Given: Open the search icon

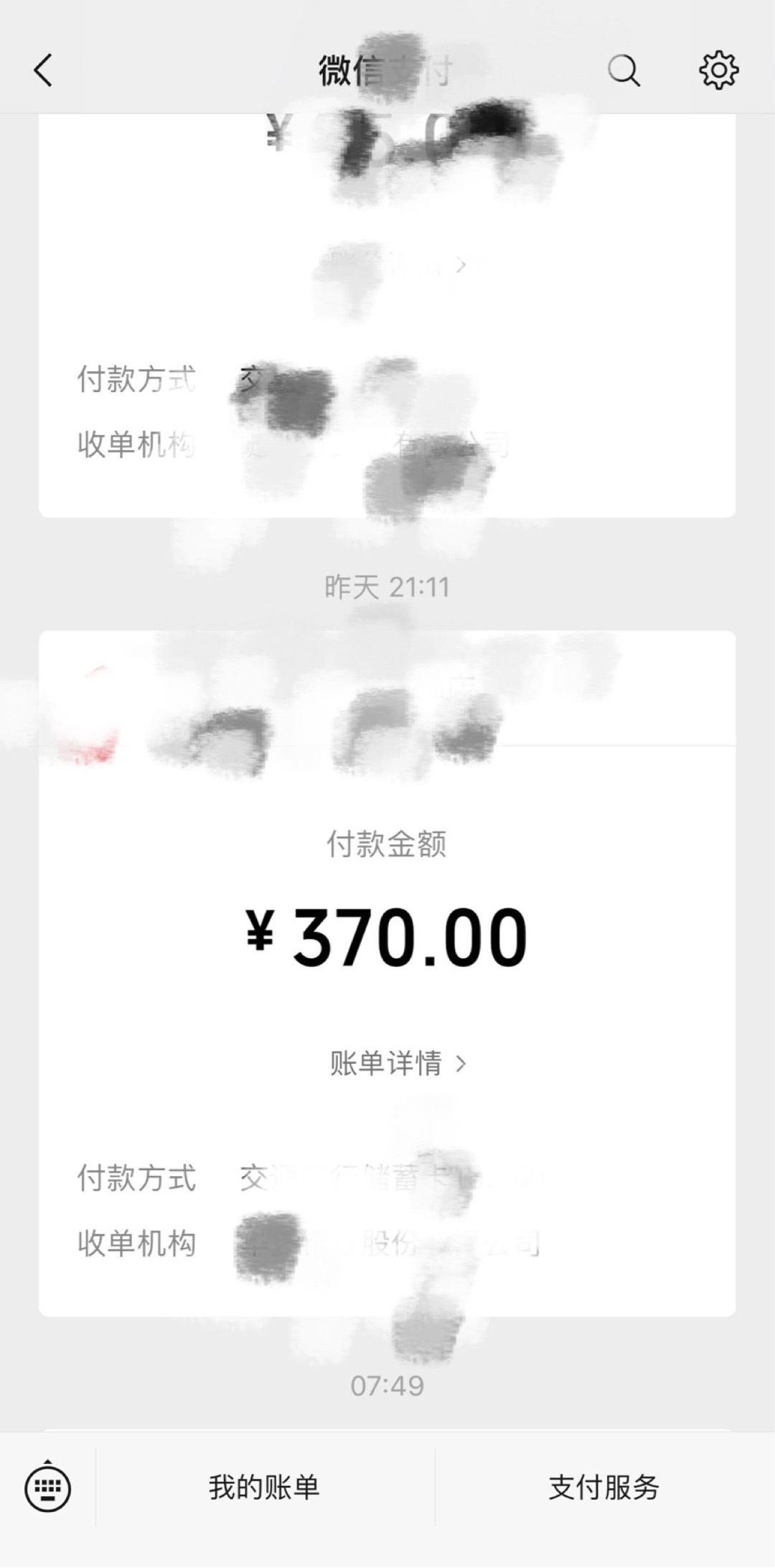Looking at the screenshot, I should pyautogui.click(x=624, y=70).
